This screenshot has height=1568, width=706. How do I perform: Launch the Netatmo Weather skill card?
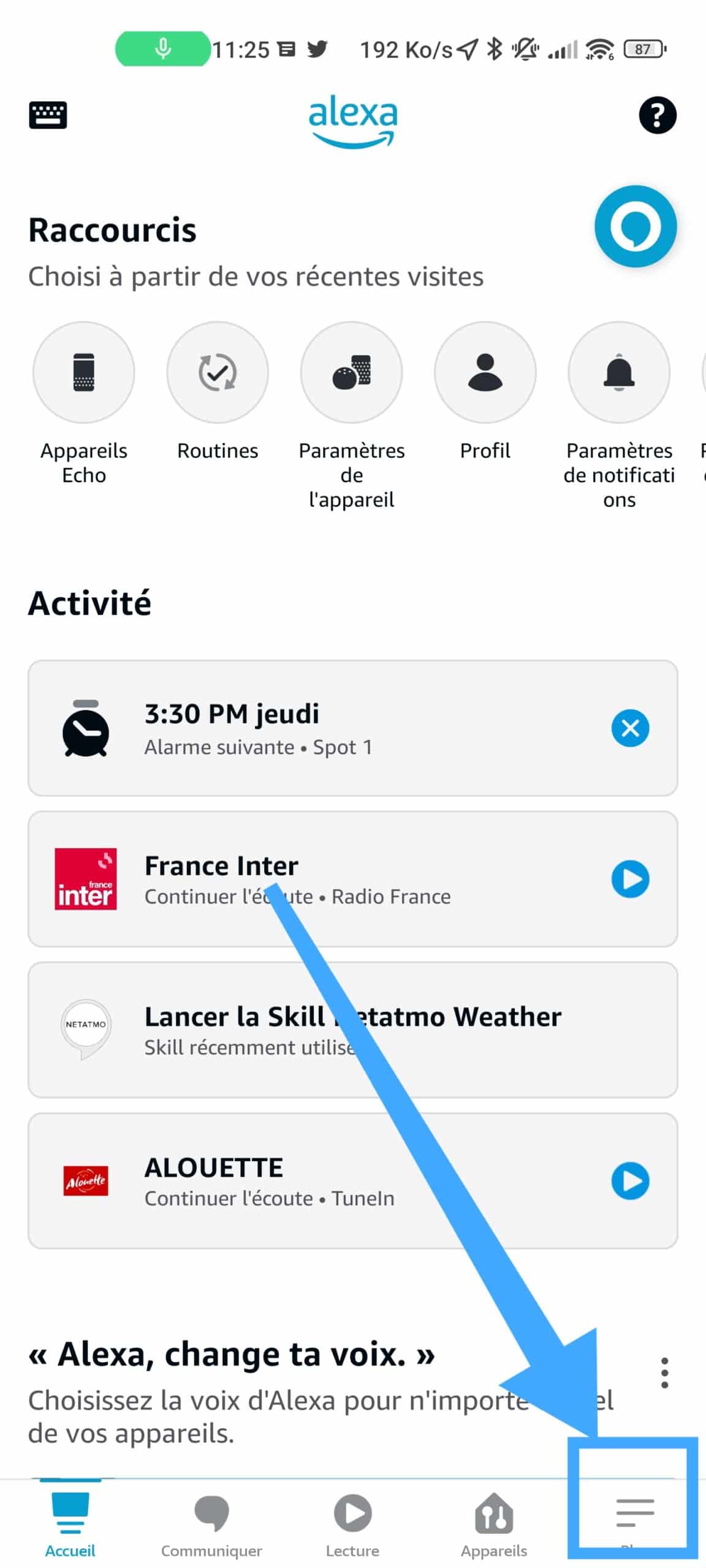tap(352, 1029)
